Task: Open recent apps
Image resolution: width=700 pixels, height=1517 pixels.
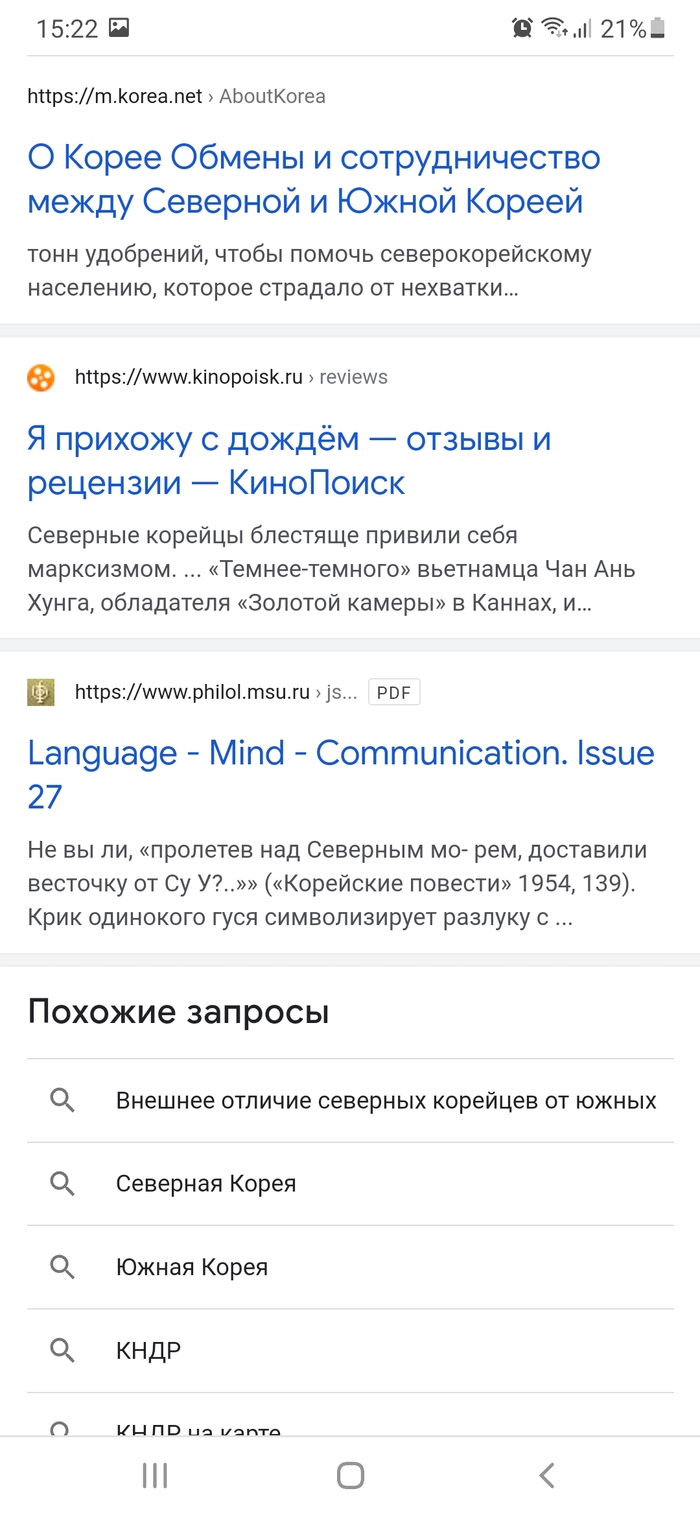Action: point(154,1475)
